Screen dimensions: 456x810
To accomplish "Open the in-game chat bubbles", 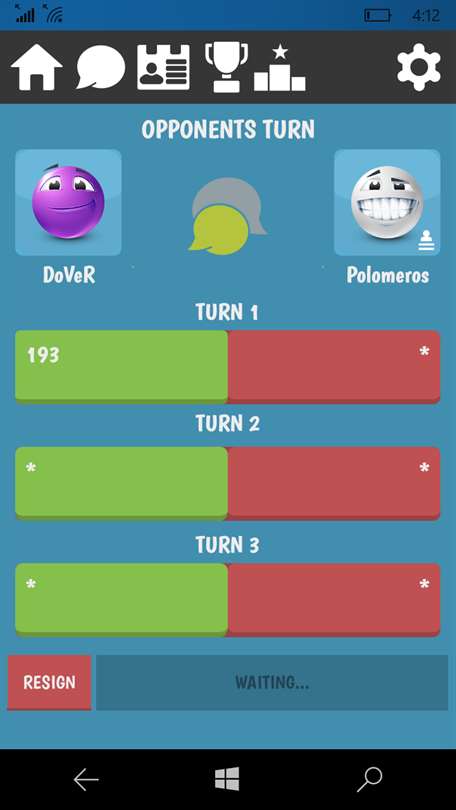I will (227, 216).
